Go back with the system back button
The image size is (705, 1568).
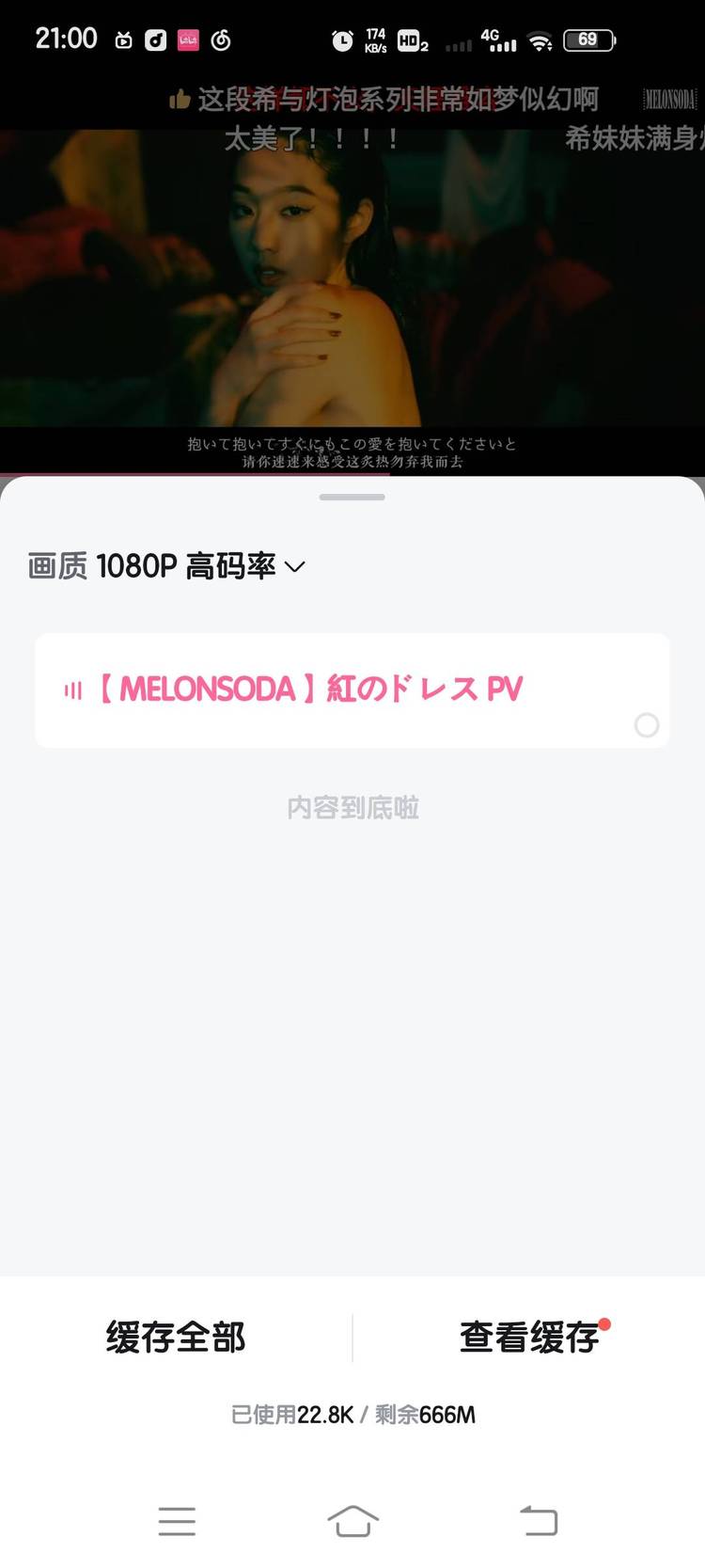click(539, 1521)
